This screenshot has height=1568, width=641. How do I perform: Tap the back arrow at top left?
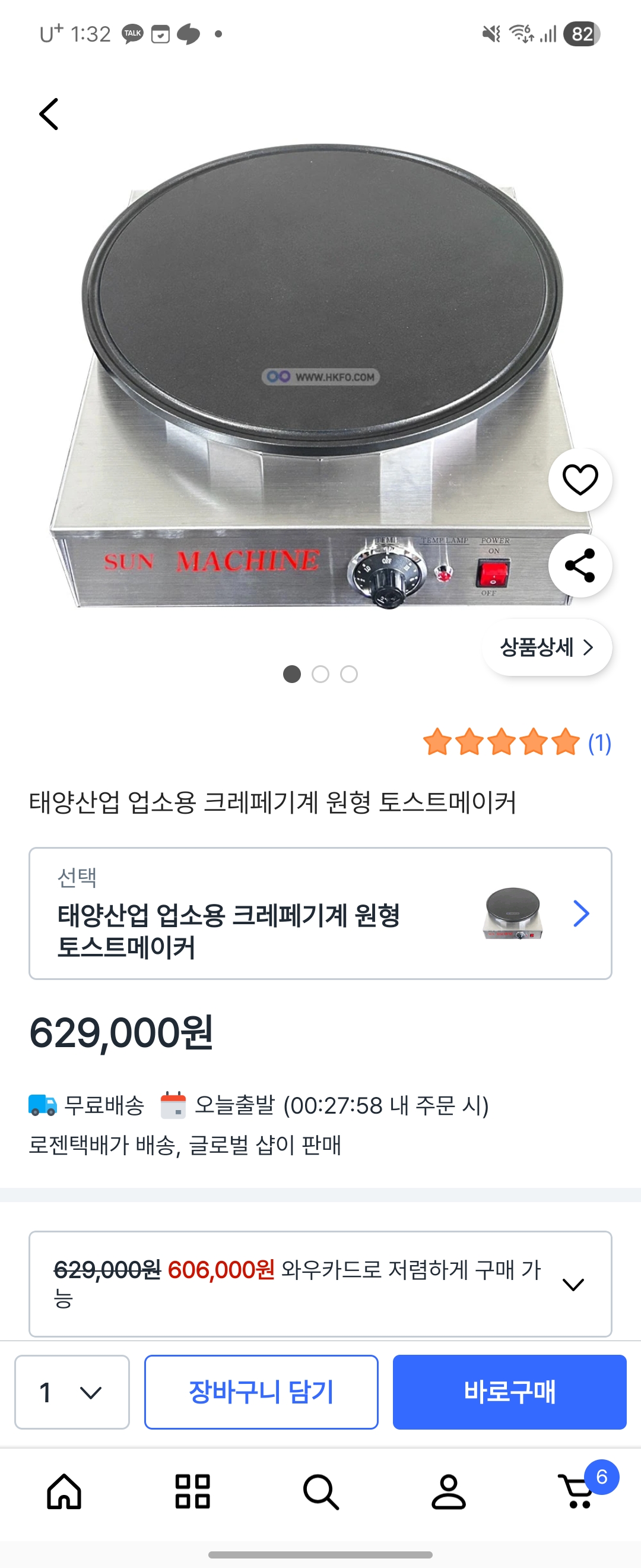tap(48, 113)
